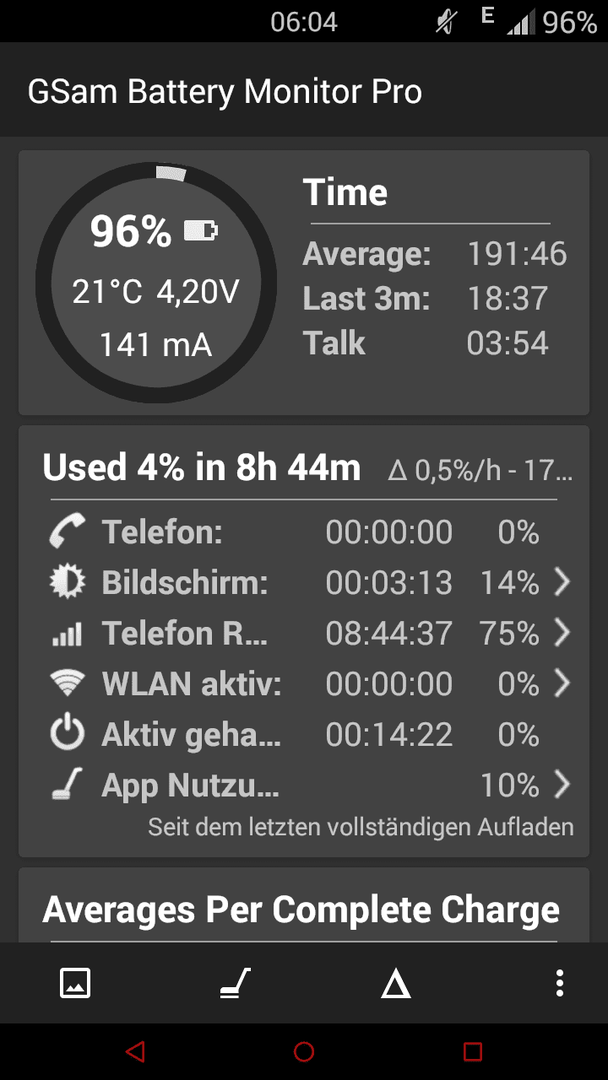Viewport: 608px width, 1080px height.
Task: Open the app usage icon in bottom toolbar
Action: (x=235, y=983)
